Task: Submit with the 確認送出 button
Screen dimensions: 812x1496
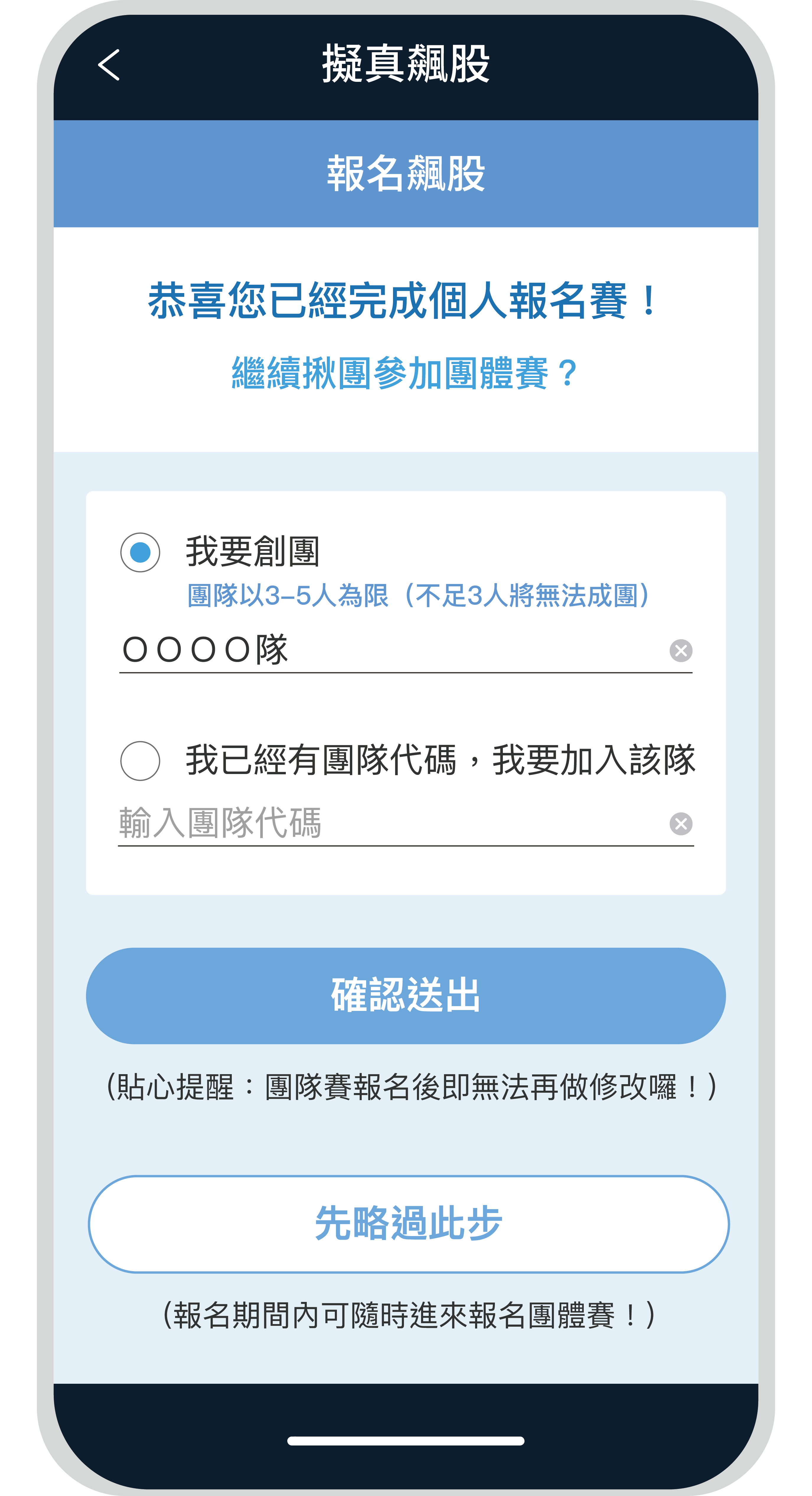Action: coord(406,995)
